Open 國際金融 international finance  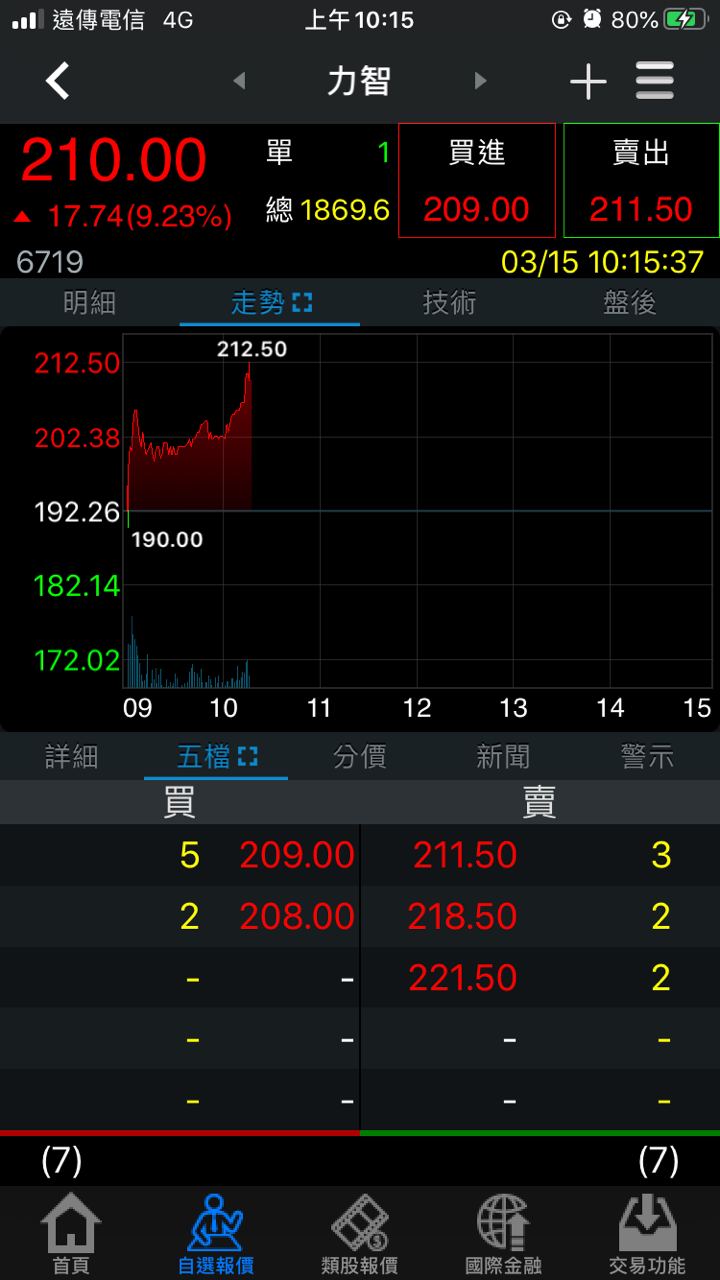tap(503, 1235)
